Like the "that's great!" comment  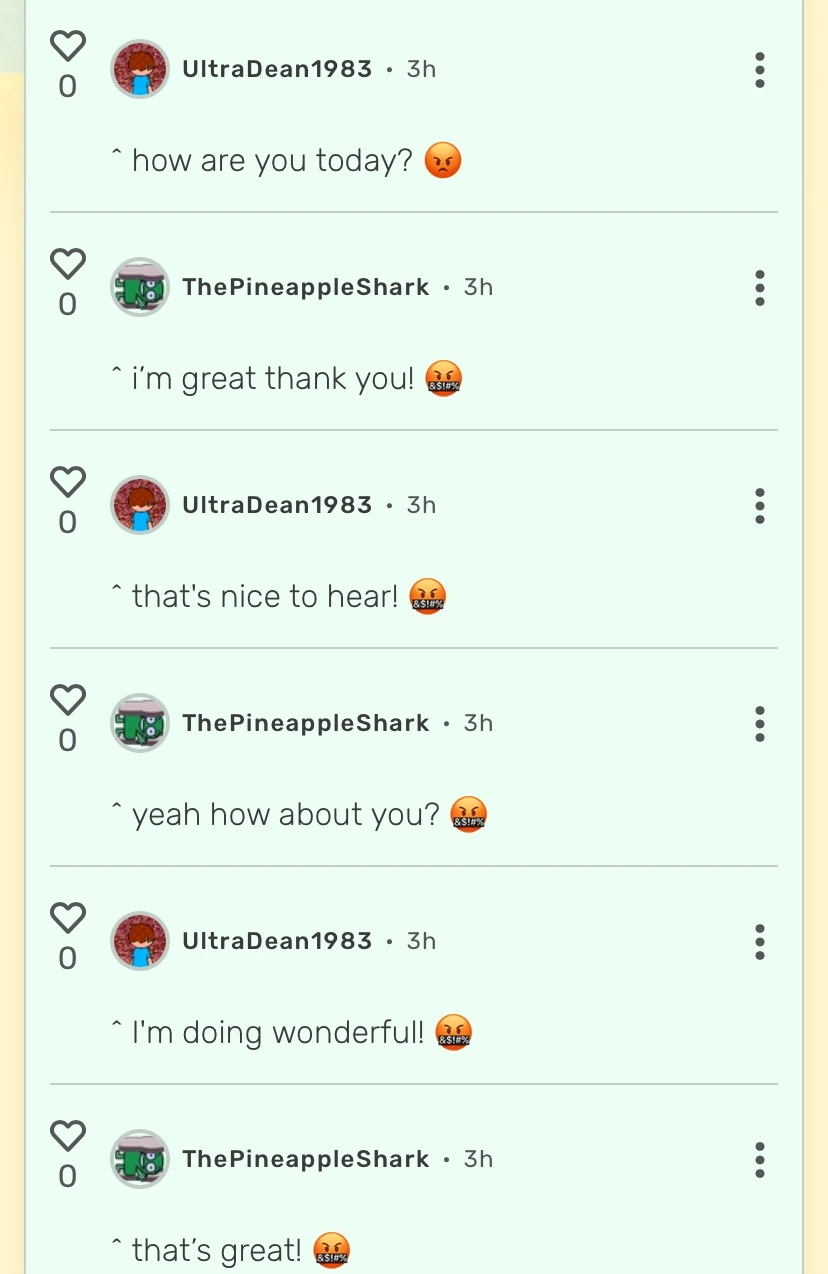(67, 1136)
